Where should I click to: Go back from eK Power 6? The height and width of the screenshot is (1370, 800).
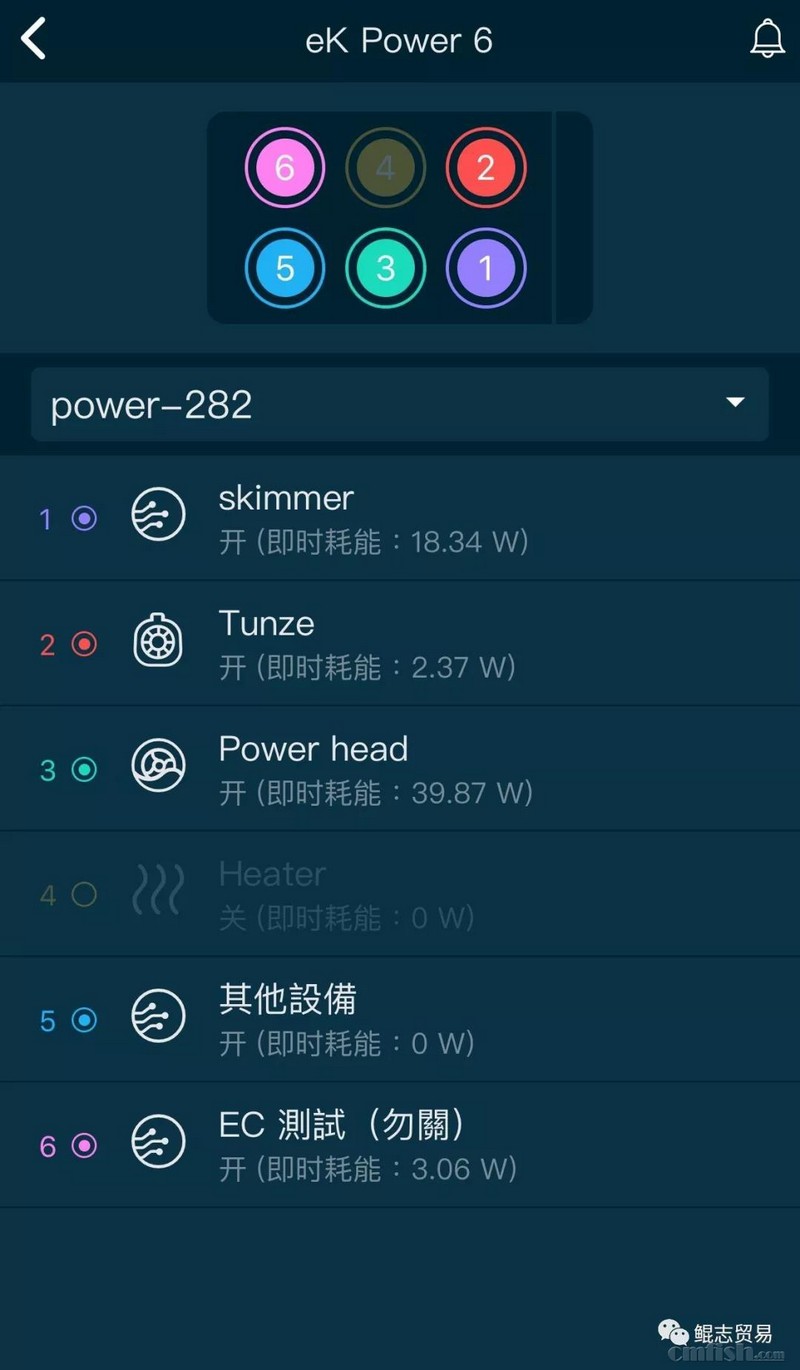(x=34, y=40)
